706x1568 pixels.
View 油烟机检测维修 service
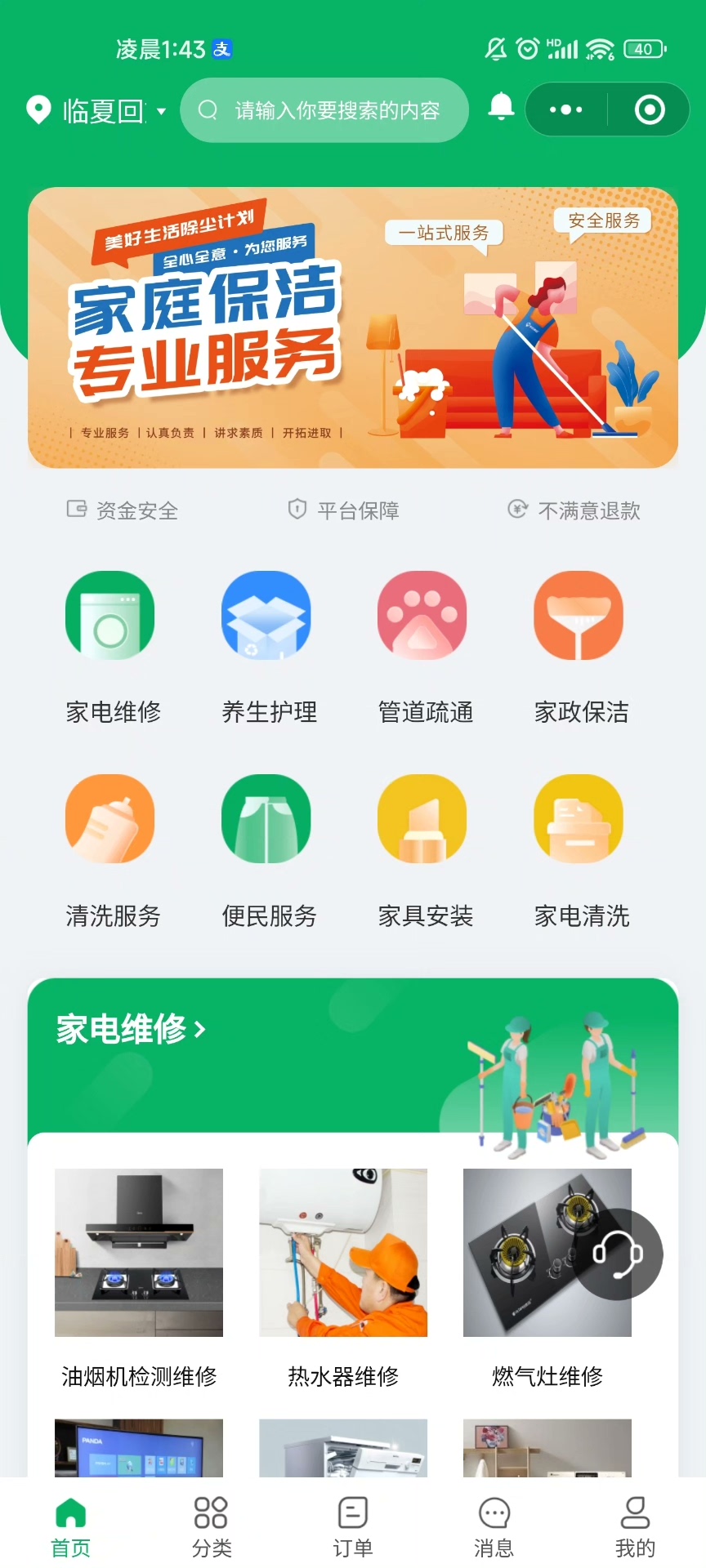tap(139, 1253)
